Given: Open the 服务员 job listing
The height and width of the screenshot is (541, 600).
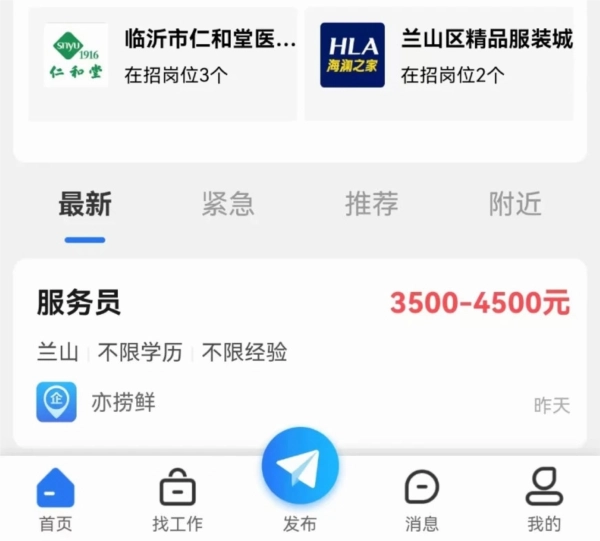Looking at the screenshot, I should click(300, 353).
